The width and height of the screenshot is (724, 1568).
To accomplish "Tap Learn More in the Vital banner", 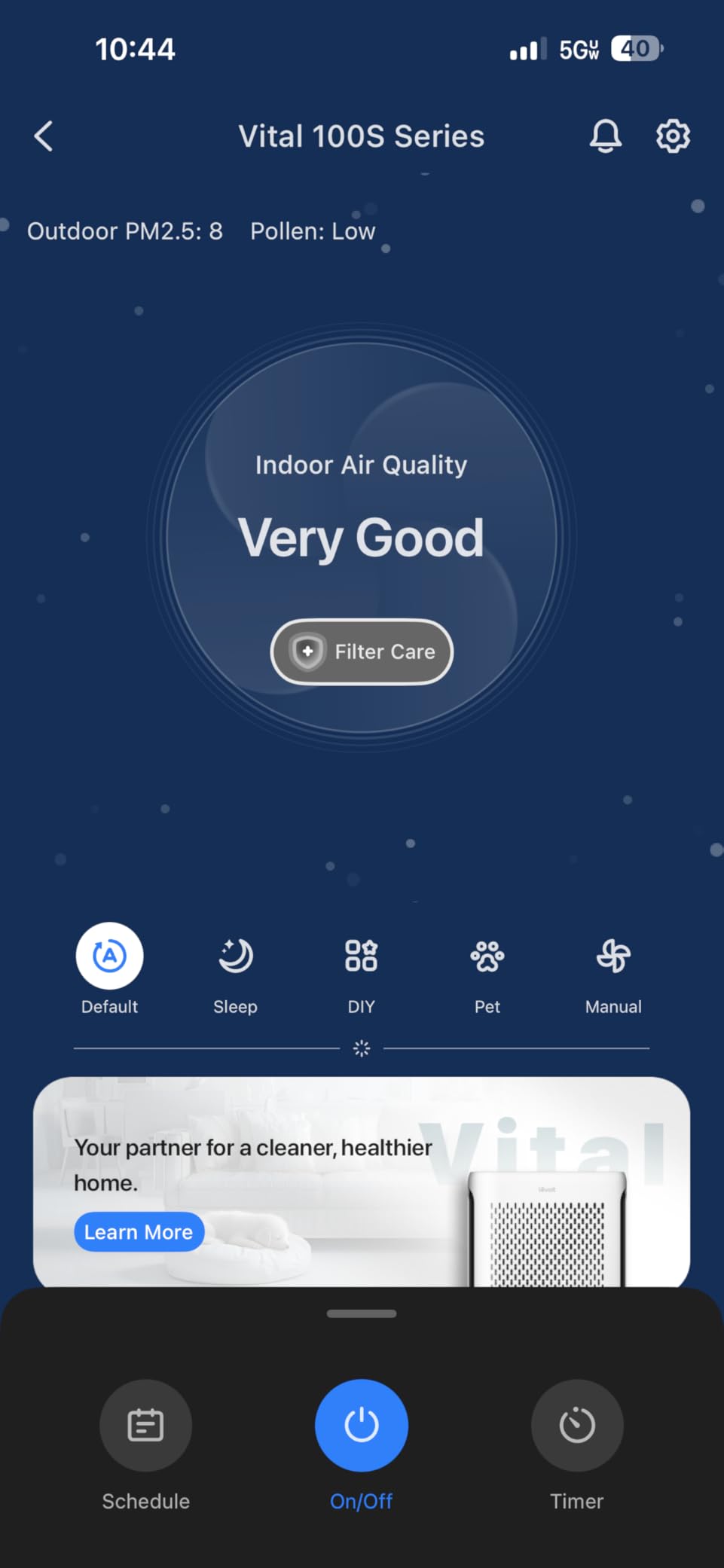I will pos(139,1231).
